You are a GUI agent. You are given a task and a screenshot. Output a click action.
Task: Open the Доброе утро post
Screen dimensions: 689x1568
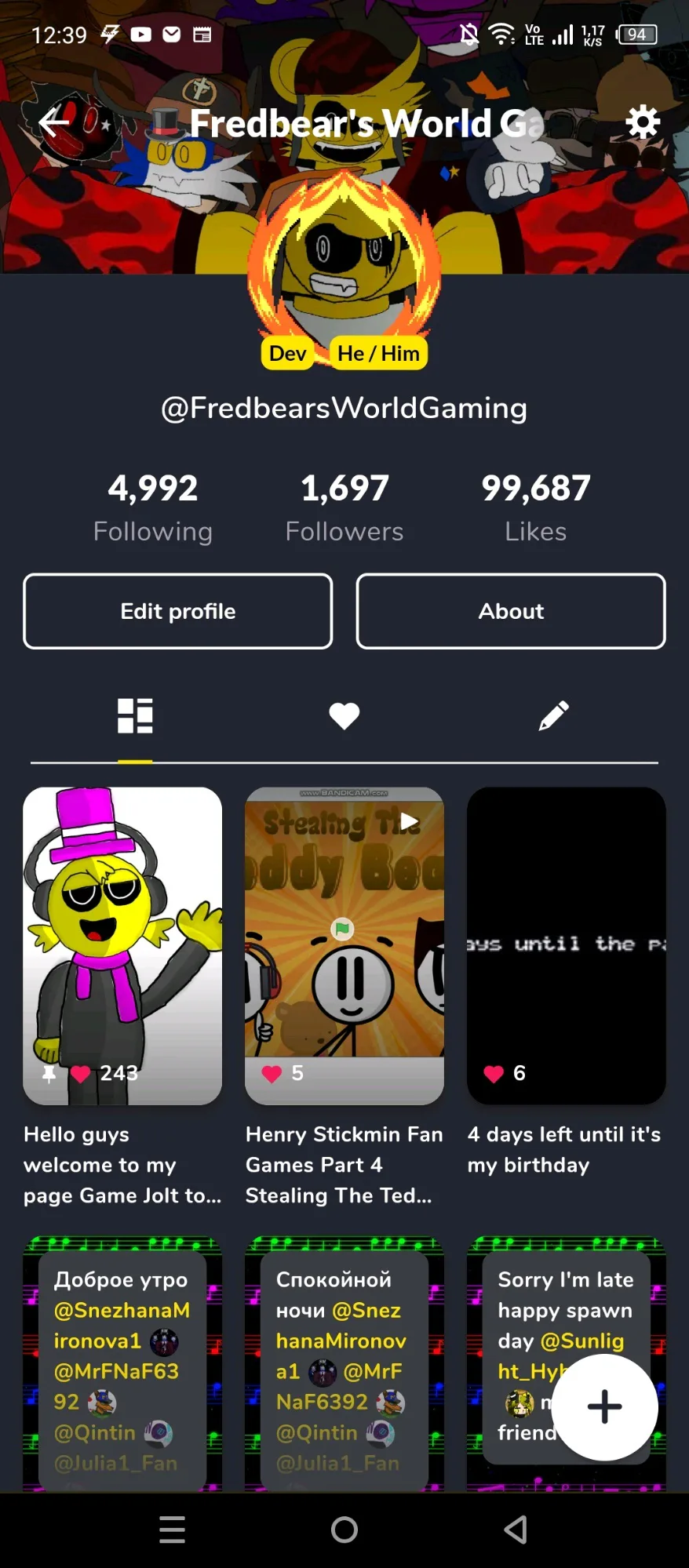122,1365
